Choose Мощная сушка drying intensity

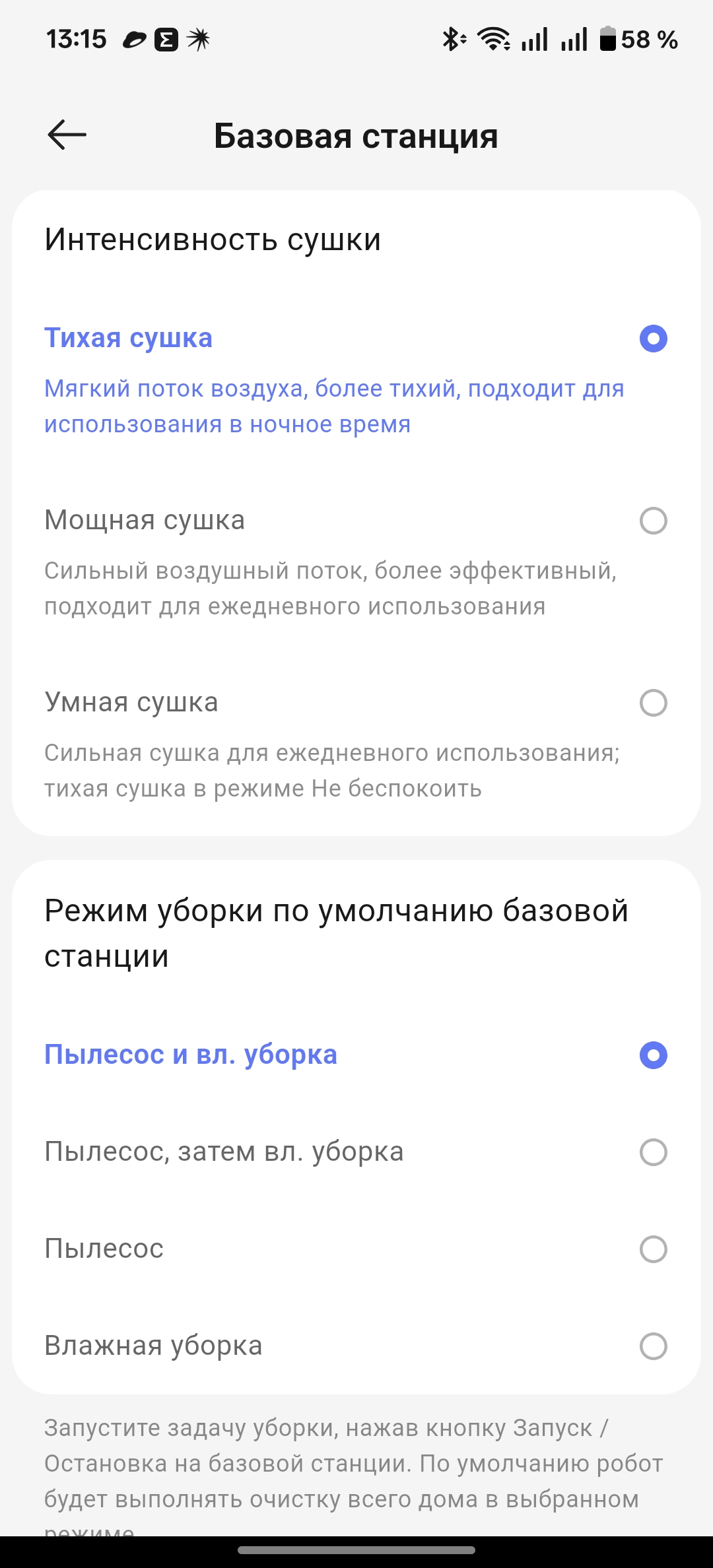click(653, 521)
